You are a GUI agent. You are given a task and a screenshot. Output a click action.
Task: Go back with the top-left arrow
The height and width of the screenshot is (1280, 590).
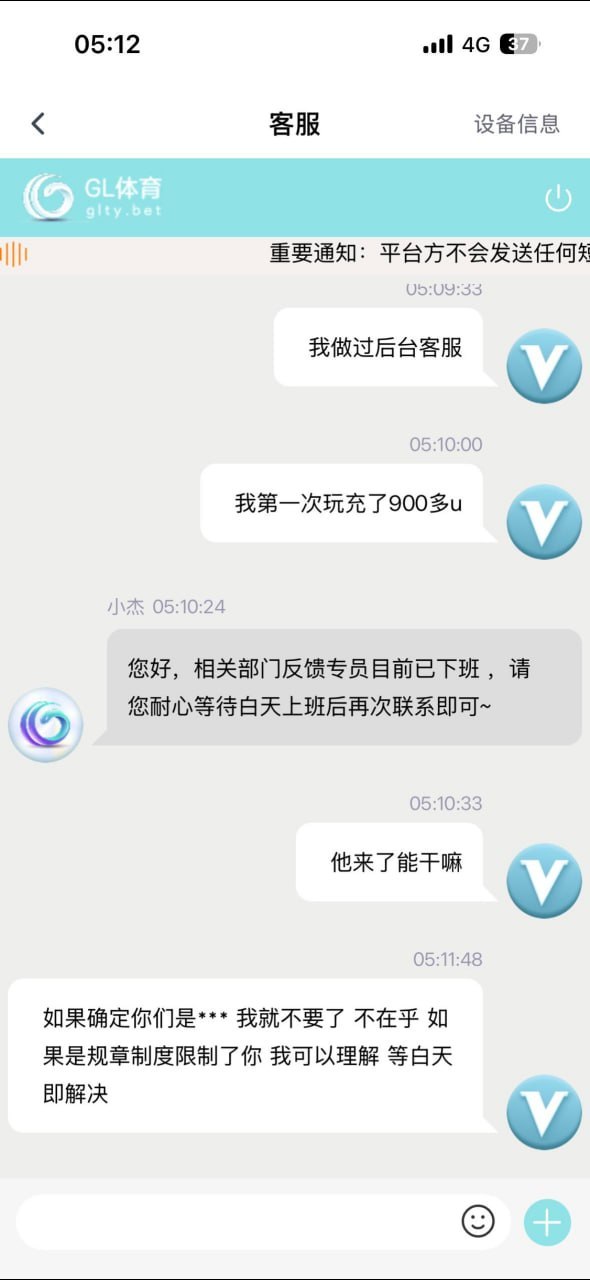pos(38,124)
